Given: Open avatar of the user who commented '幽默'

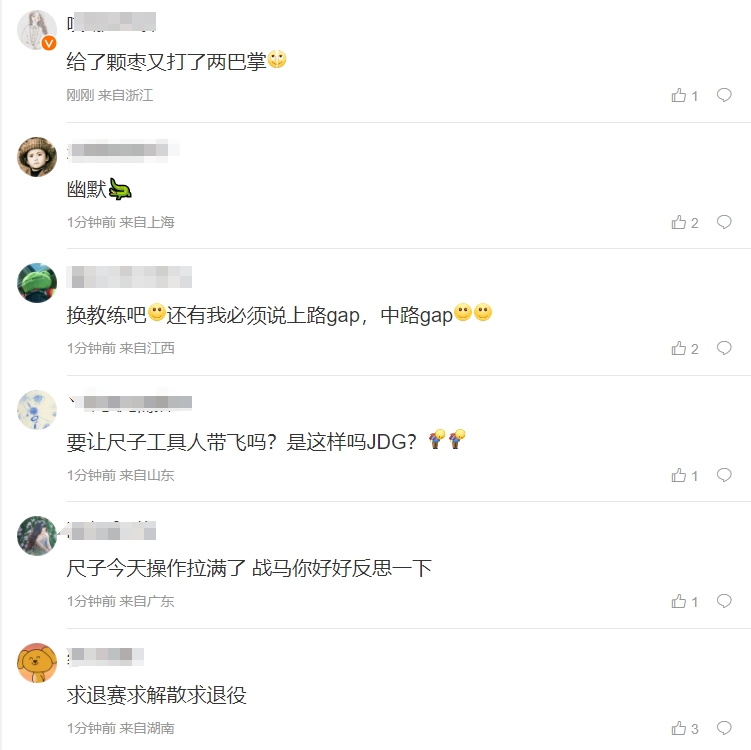Looking at the screenshot, I should (x=37, y=157).
